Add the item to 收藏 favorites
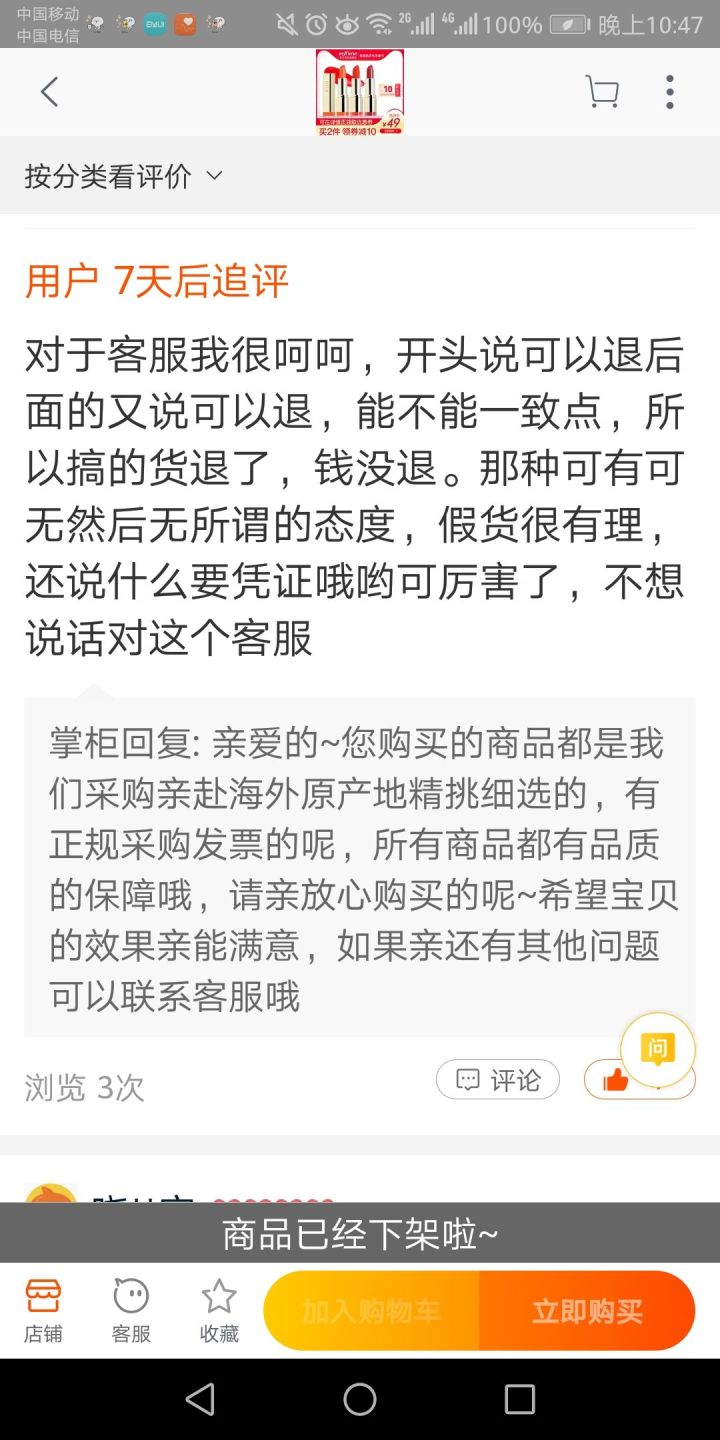The image size is (720, 1440). coord(219,1310)
